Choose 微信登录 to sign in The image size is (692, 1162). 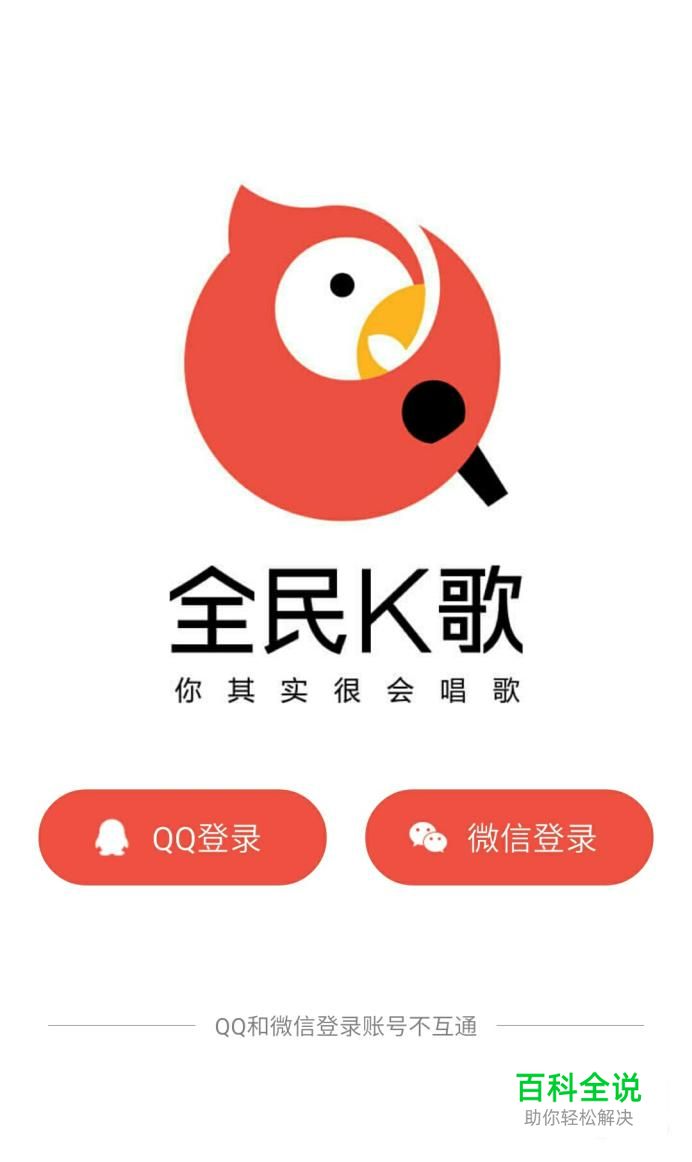pos(509,837)
